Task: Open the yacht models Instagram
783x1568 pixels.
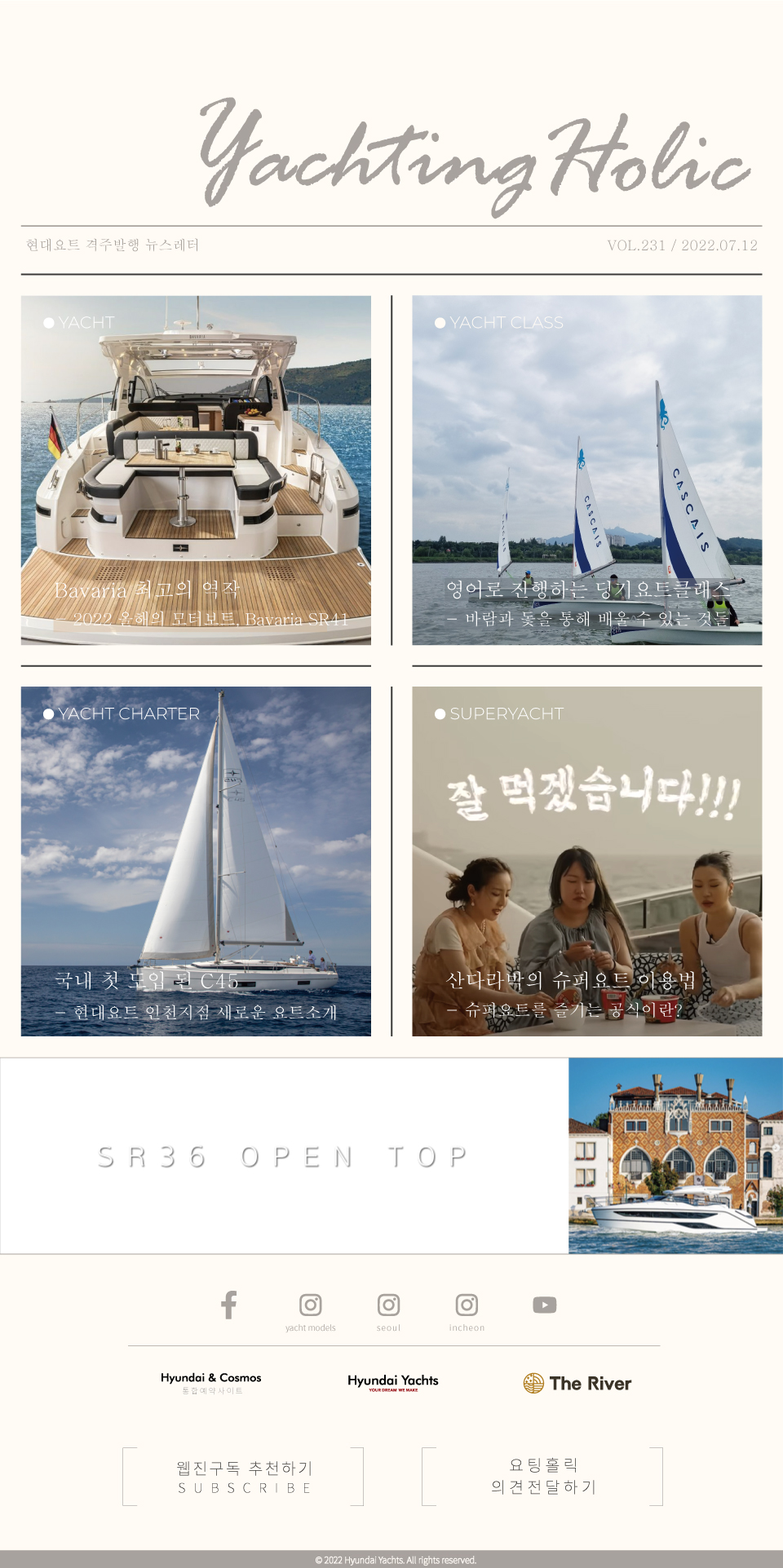Action: (x=311, y=1305)
